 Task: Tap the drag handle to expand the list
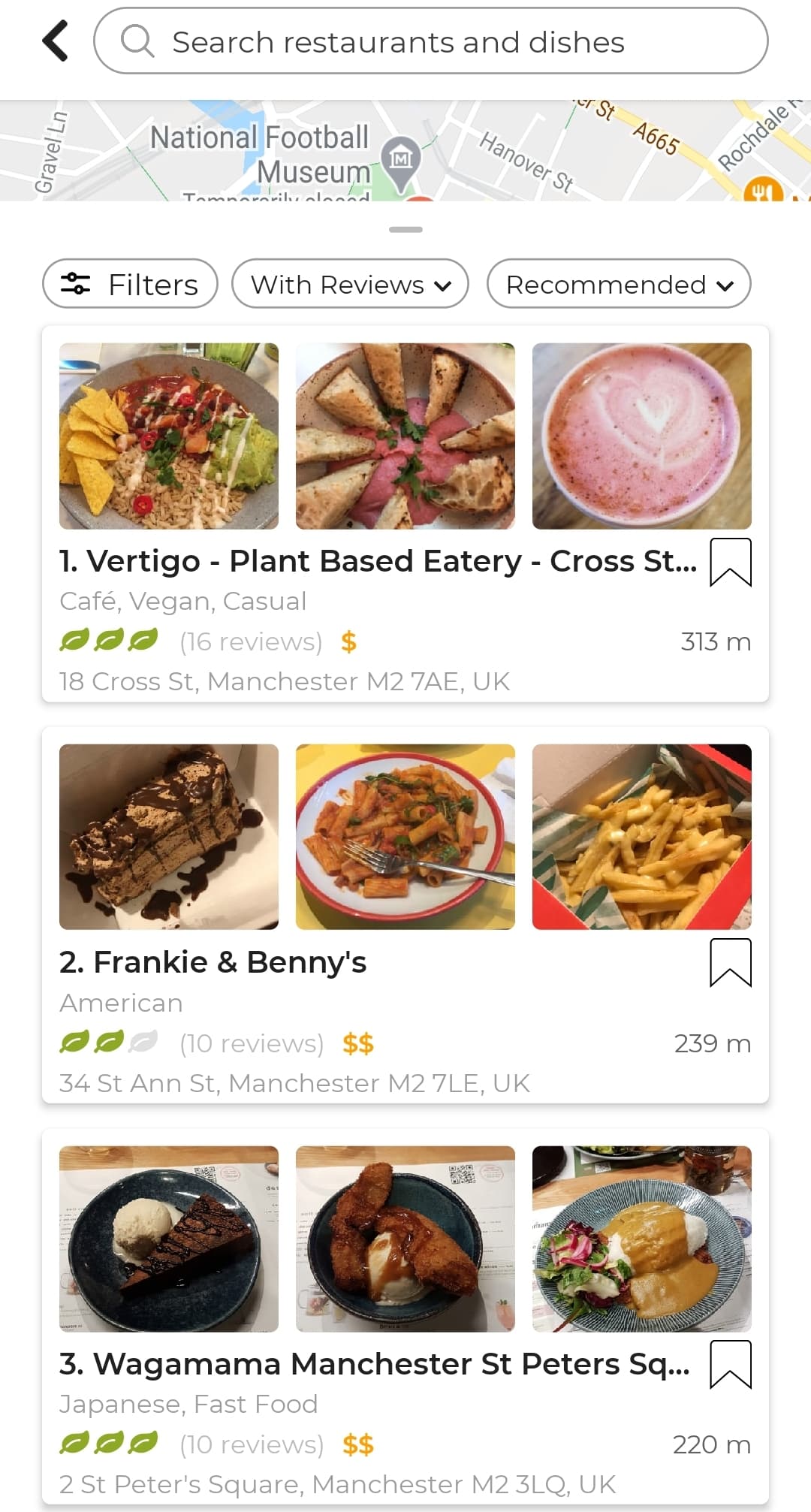coord(405,228)
